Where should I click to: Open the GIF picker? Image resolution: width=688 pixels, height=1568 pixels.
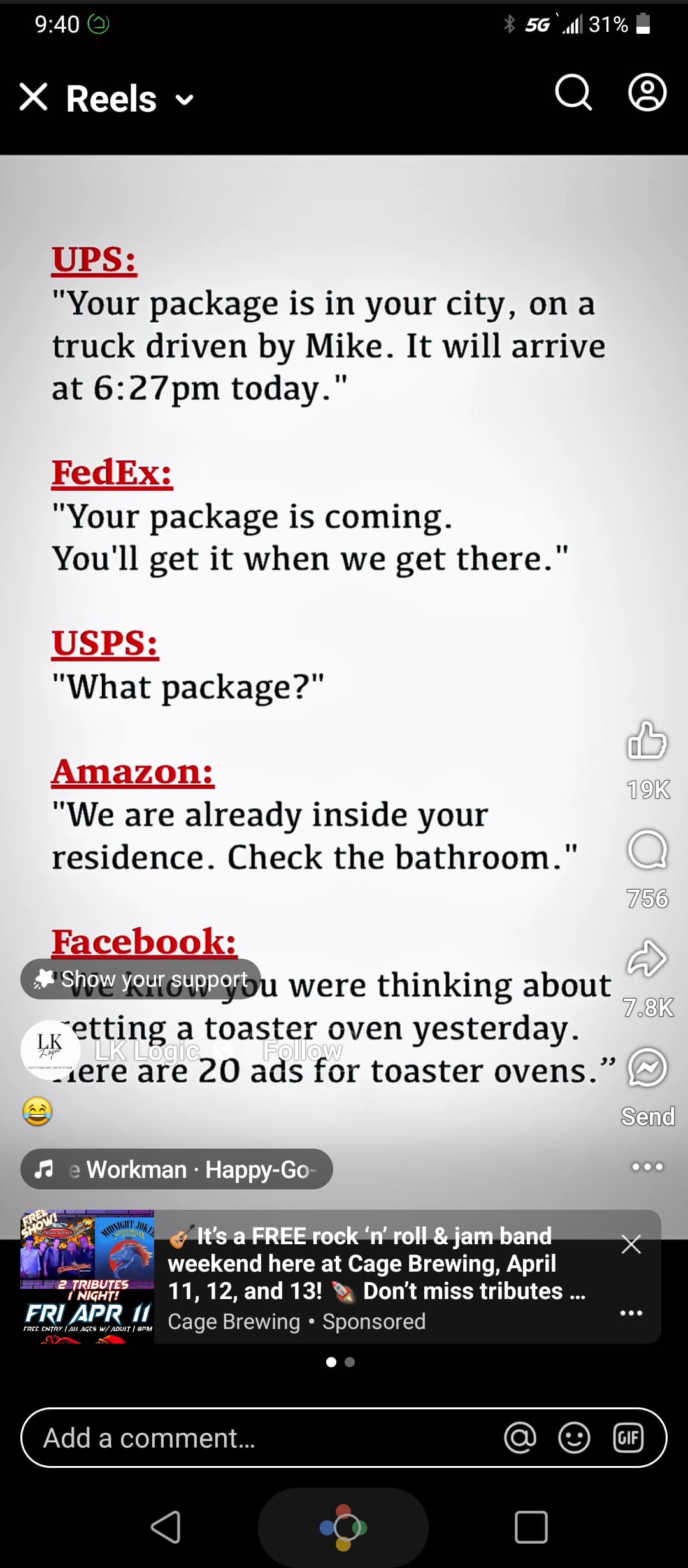point(628,1438)
